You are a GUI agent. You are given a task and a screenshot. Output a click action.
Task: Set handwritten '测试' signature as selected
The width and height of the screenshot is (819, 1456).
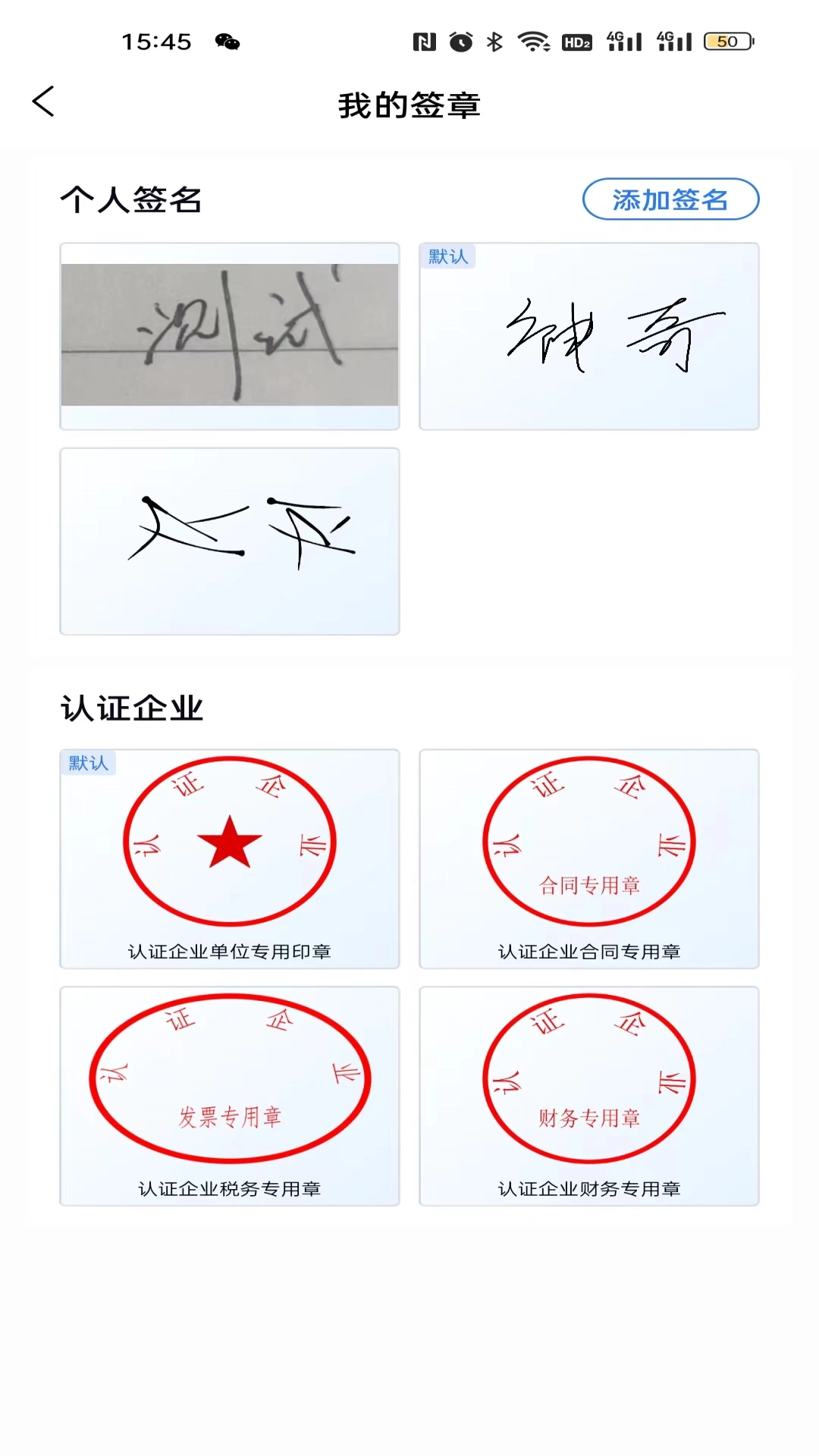[x=229, y=334]
